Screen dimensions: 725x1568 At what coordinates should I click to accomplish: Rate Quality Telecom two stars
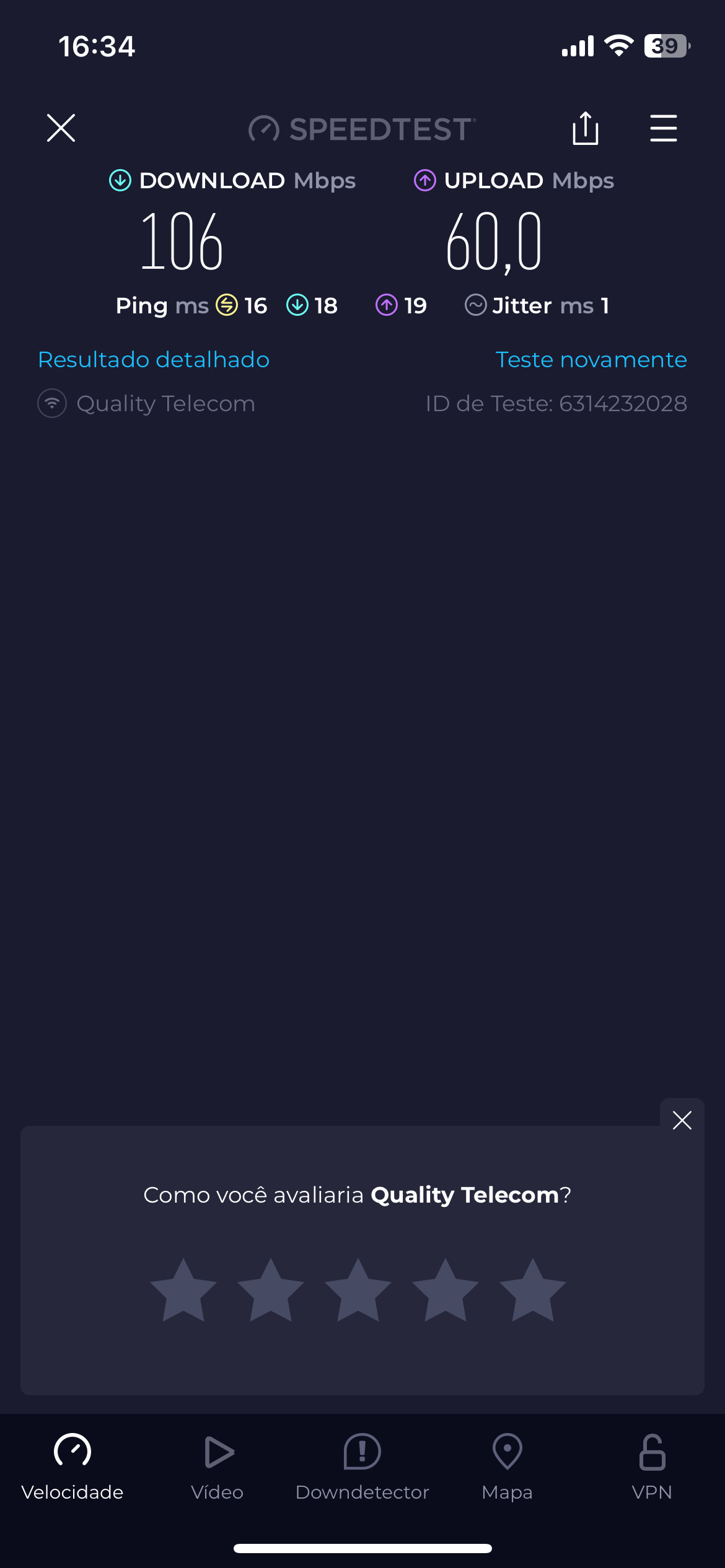271,1291
